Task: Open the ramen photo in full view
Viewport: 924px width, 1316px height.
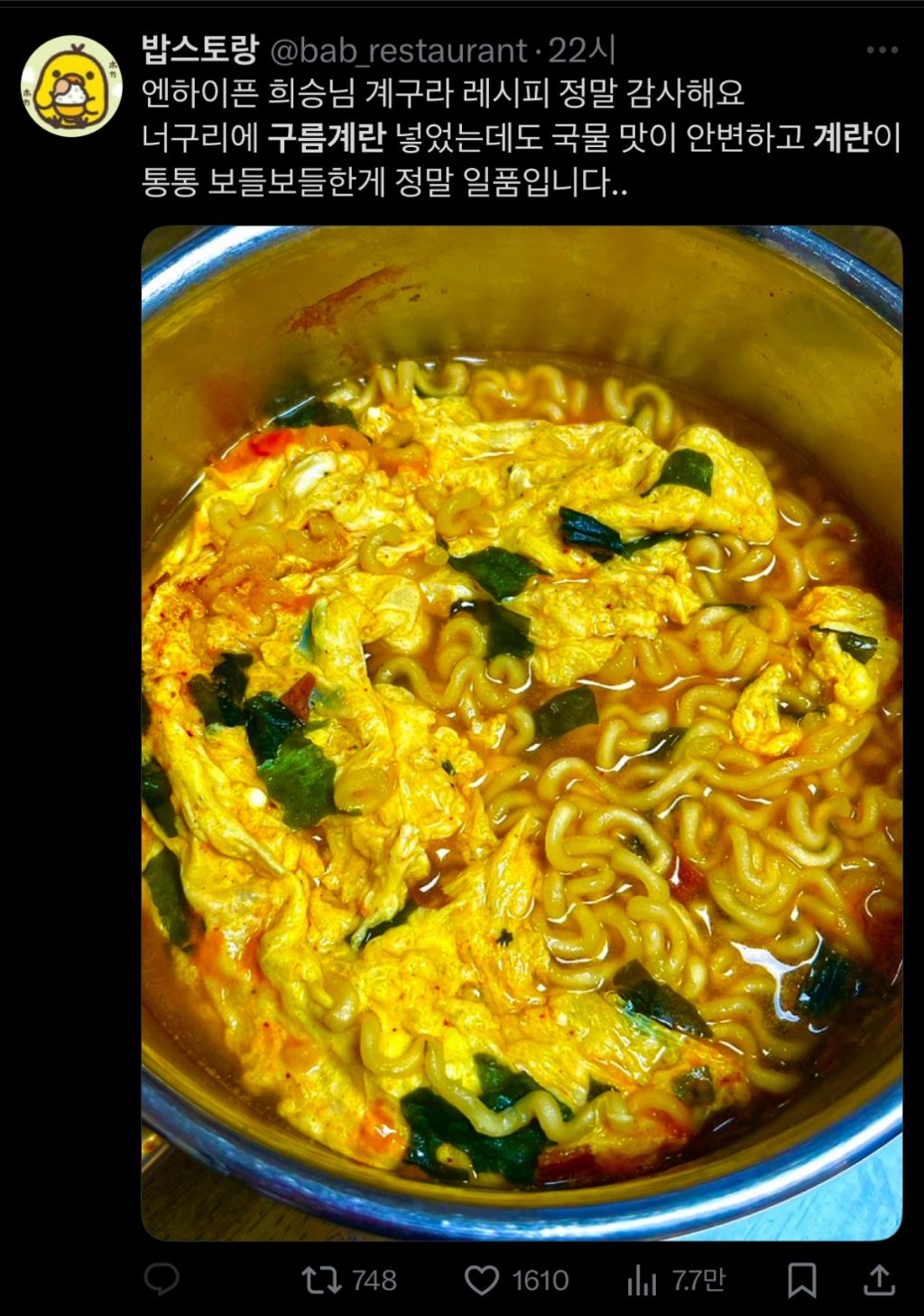Action: [x=522, y=732]
